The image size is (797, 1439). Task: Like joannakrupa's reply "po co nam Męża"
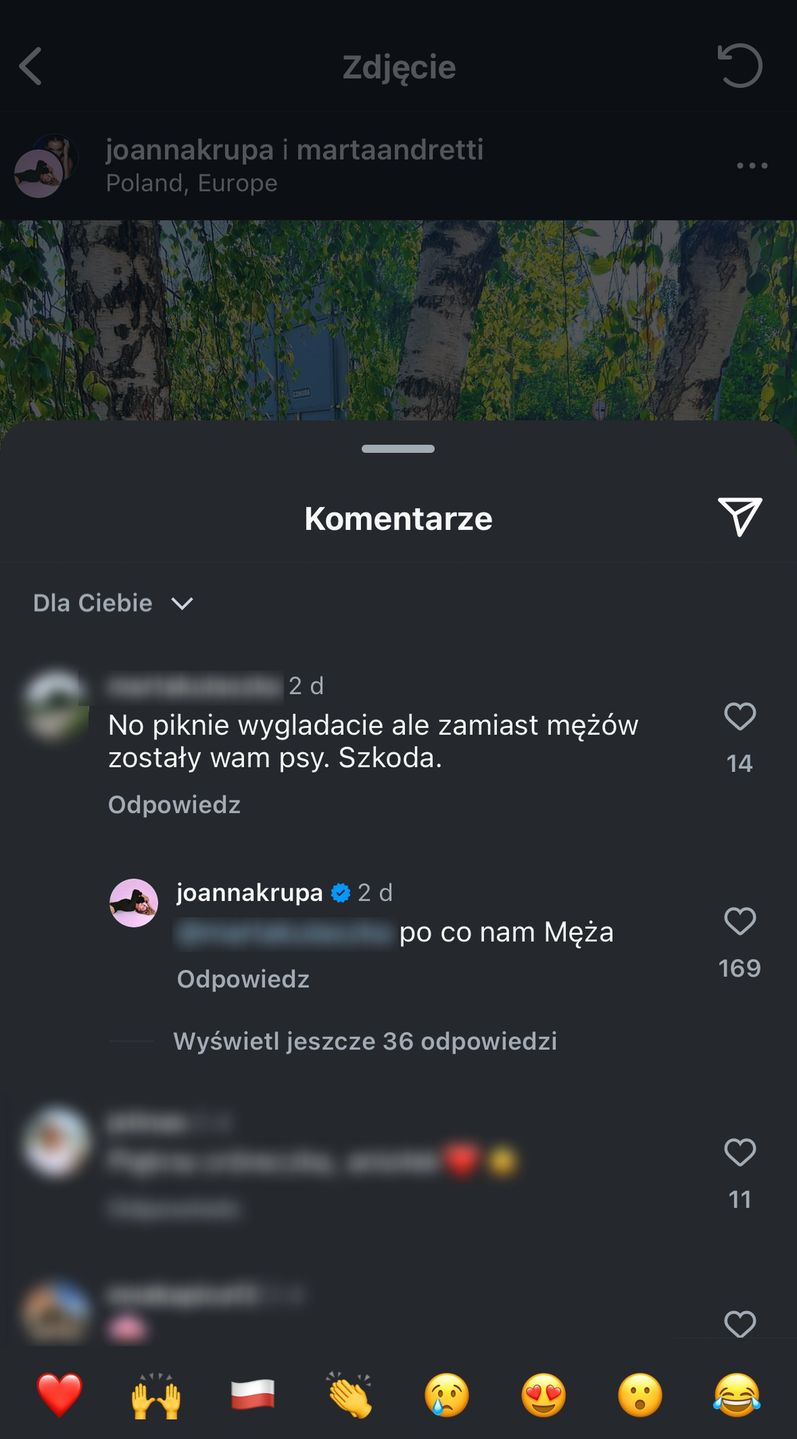(740, 921)
